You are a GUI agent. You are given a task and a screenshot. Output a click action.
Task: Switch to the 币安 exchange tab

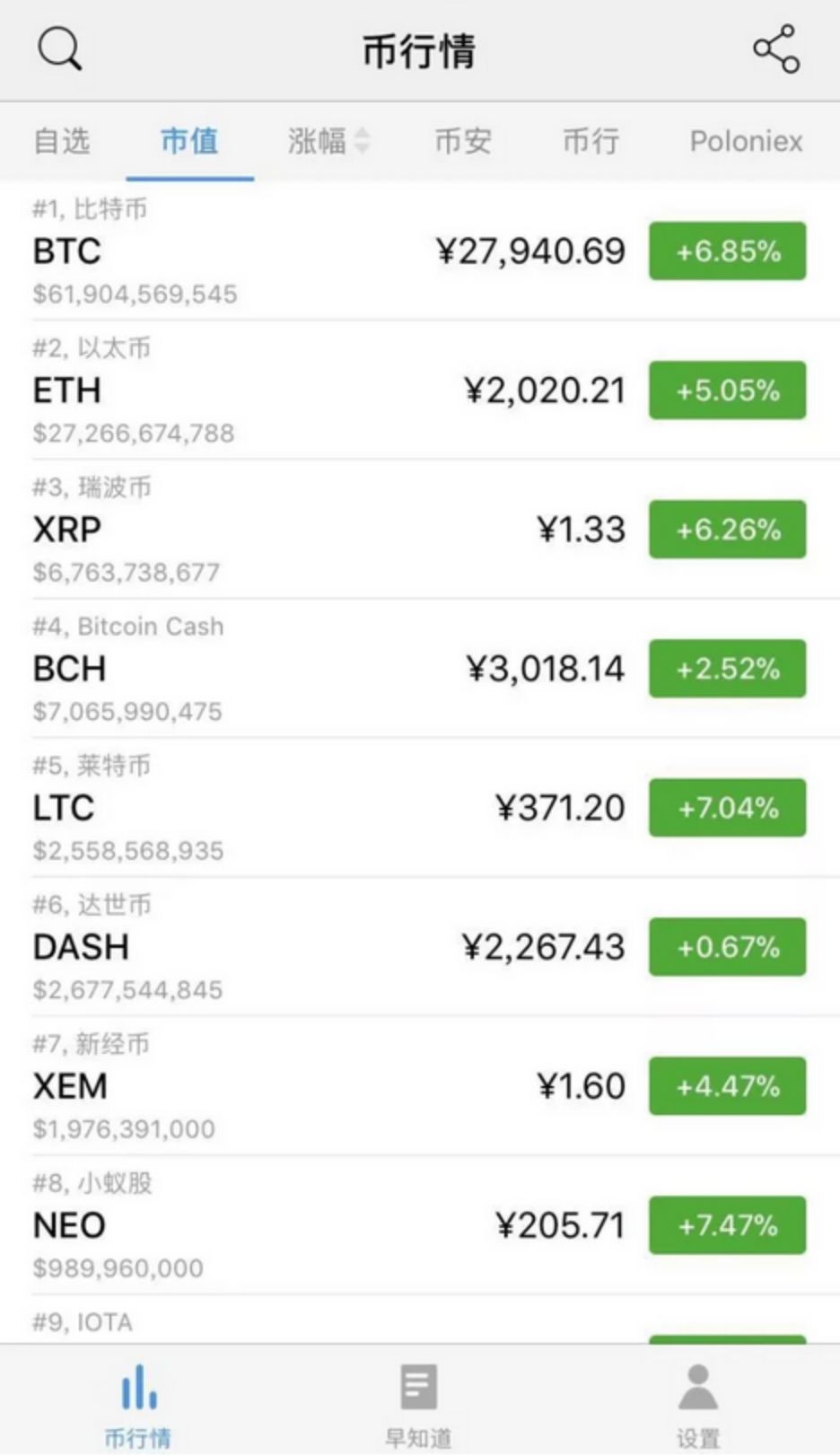462,142
